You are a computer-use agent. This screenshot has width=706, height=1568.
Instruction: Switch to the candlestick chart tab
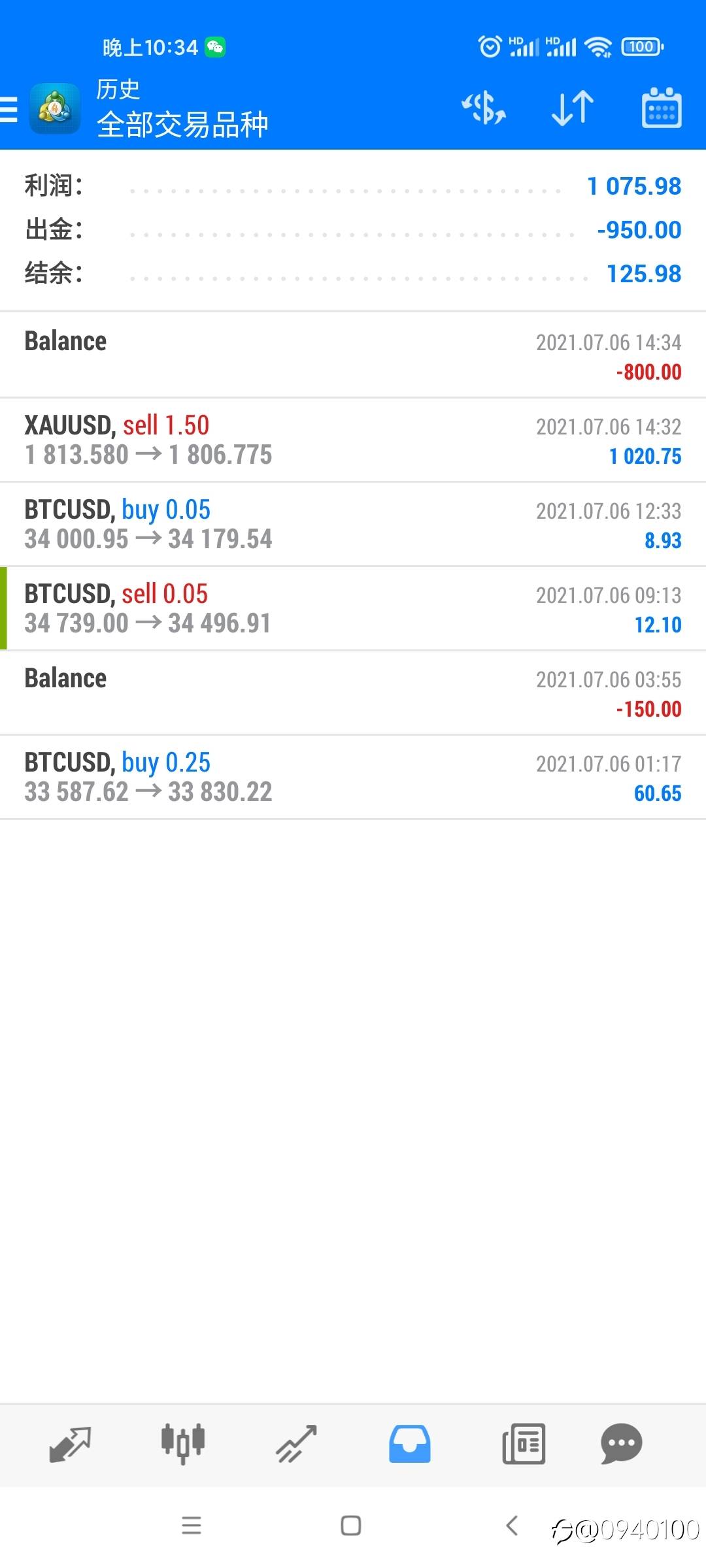coord(183,1444)
